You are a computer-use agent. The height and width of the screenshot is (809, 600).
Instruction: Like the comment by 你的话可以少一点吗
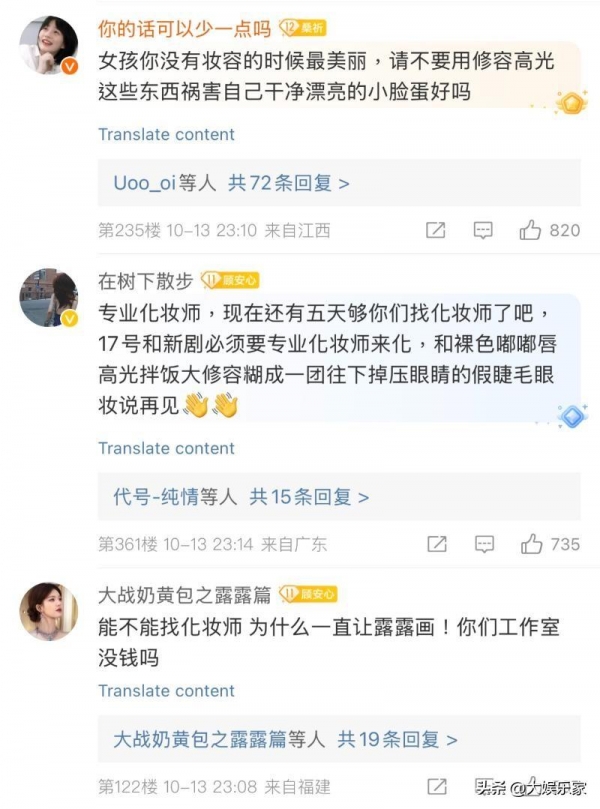(x=530, y=230)
